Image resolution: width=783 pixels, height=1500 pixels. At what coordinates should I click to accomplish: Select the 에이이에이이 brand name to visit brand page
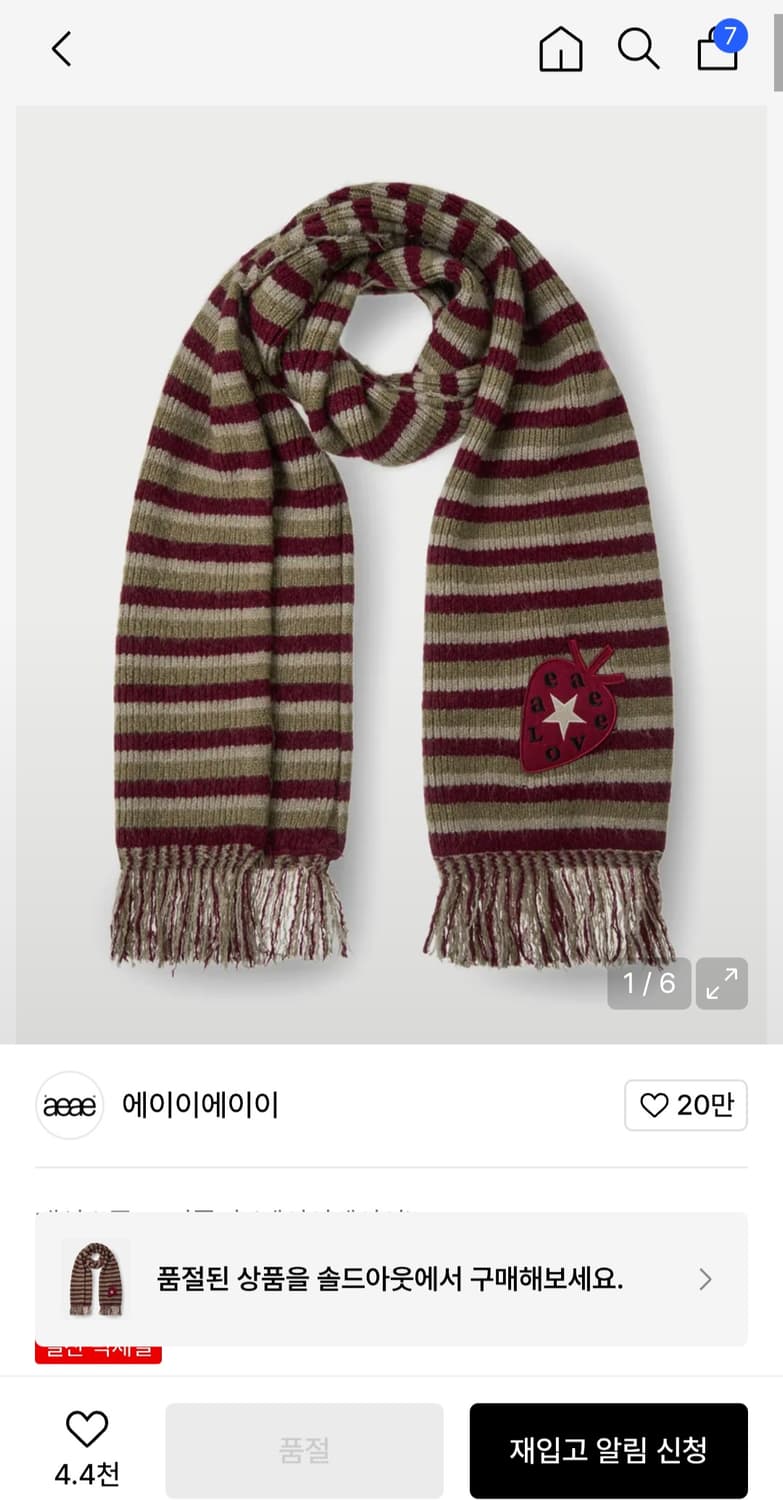pyautogui.click(x=200, y=1105)
